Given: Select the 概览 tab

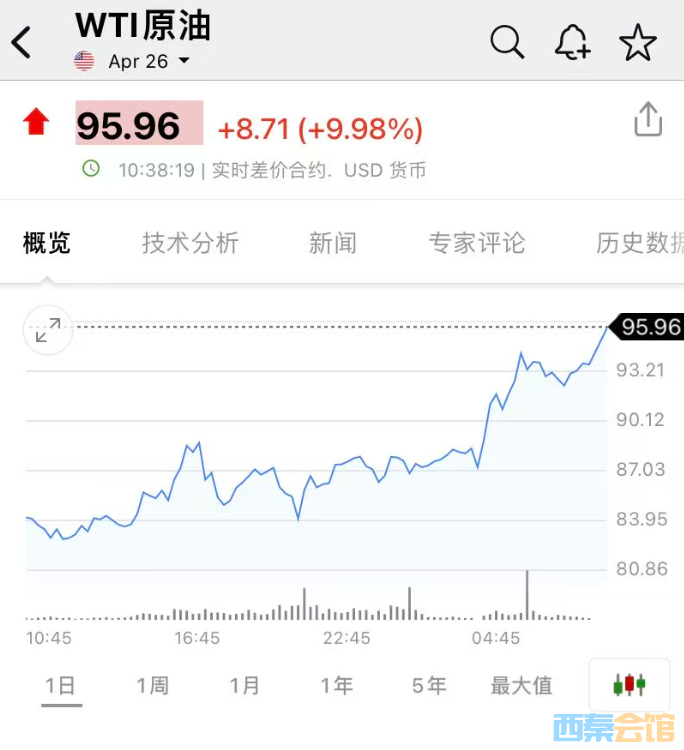Looking at the screenshot, I should (x=47, y=243).
